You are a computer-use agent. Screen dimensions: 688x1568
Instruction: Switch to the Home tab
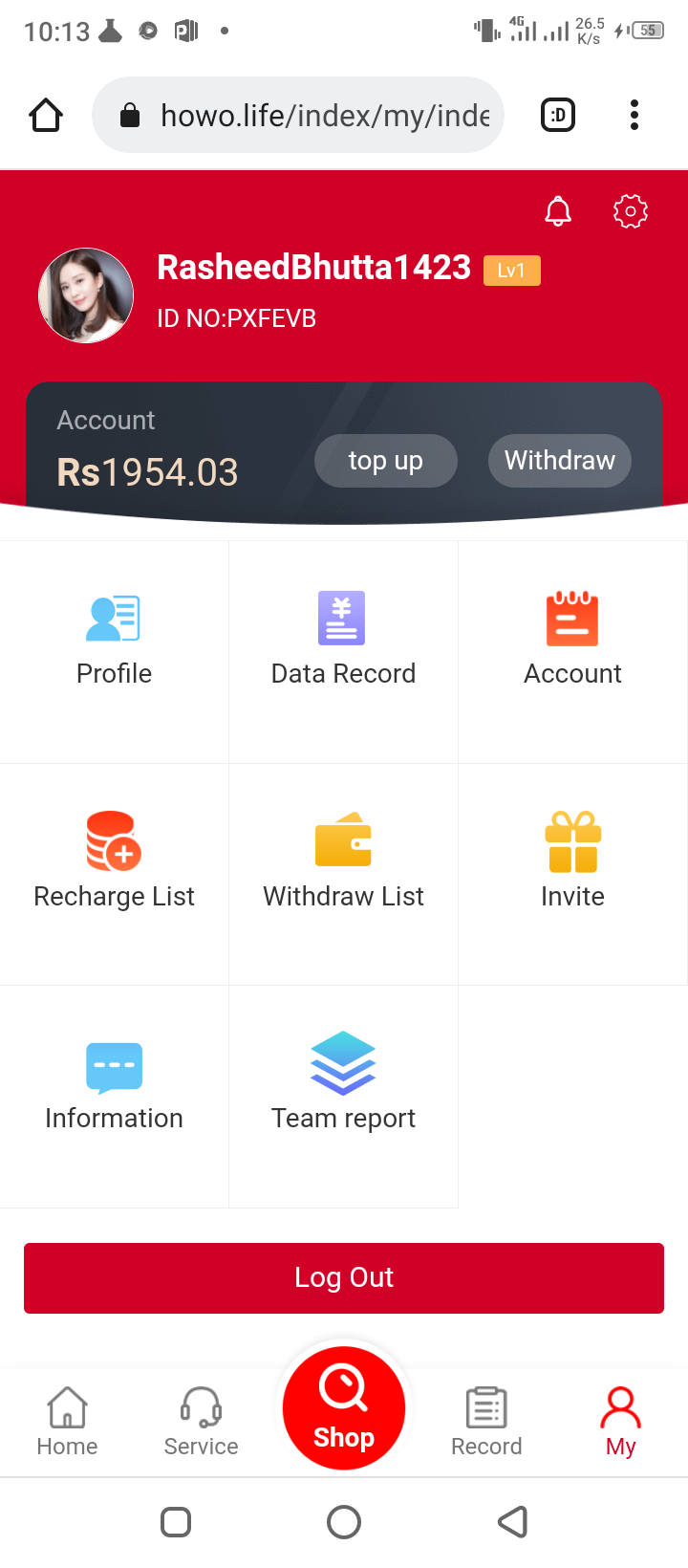[x=67, y=1422]
